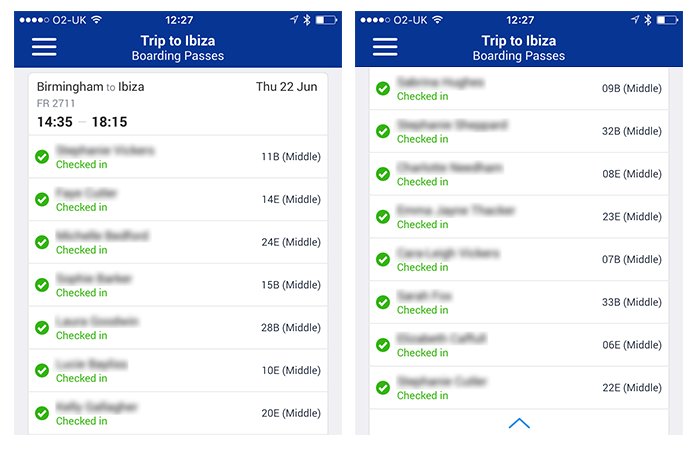Open boarding pass for seat 33B
The height and width of the screenshot is (449, 696).
tap(519, 302)
